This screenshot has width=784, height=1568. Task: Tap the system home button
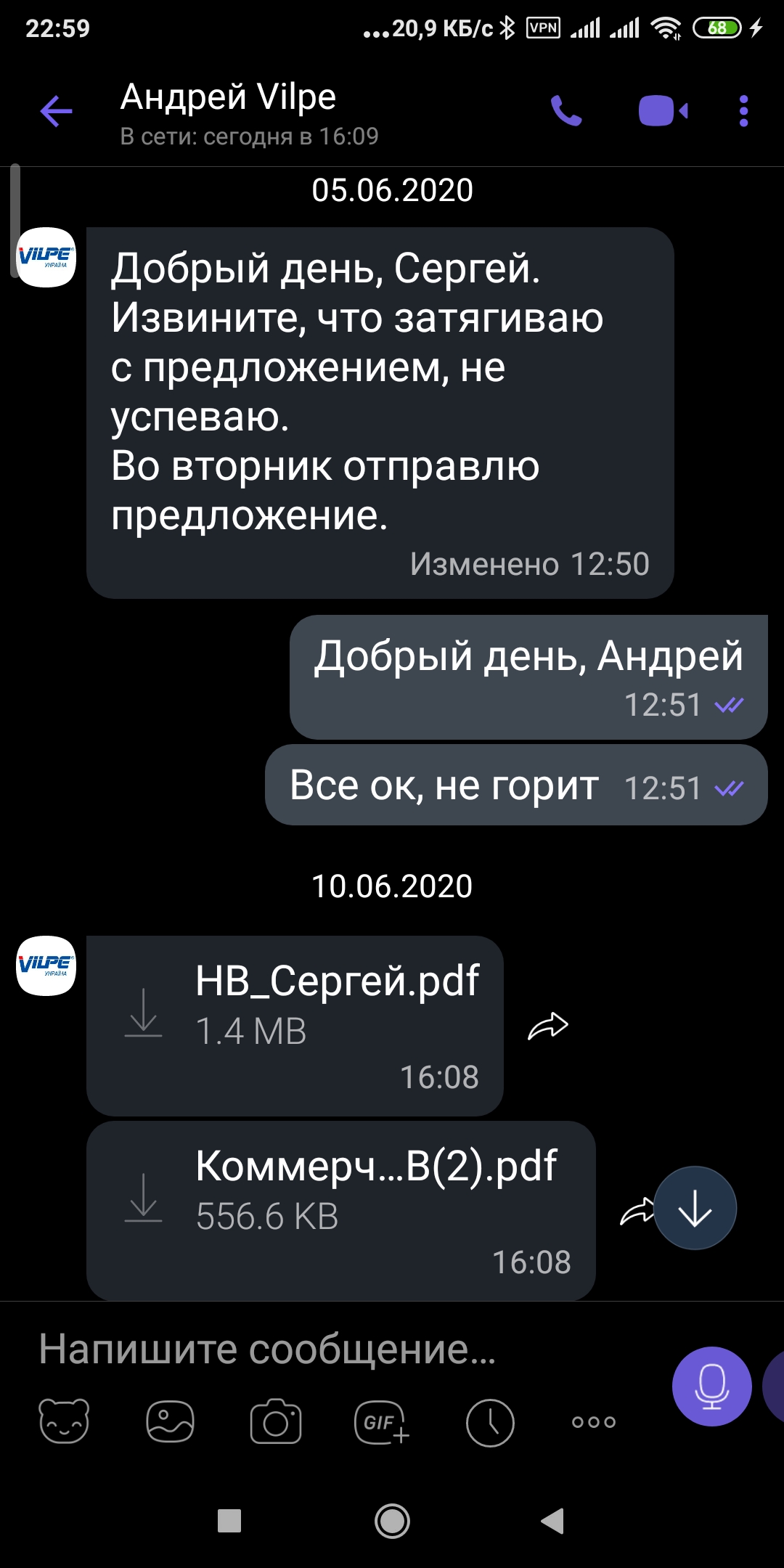coord(392,1521)
